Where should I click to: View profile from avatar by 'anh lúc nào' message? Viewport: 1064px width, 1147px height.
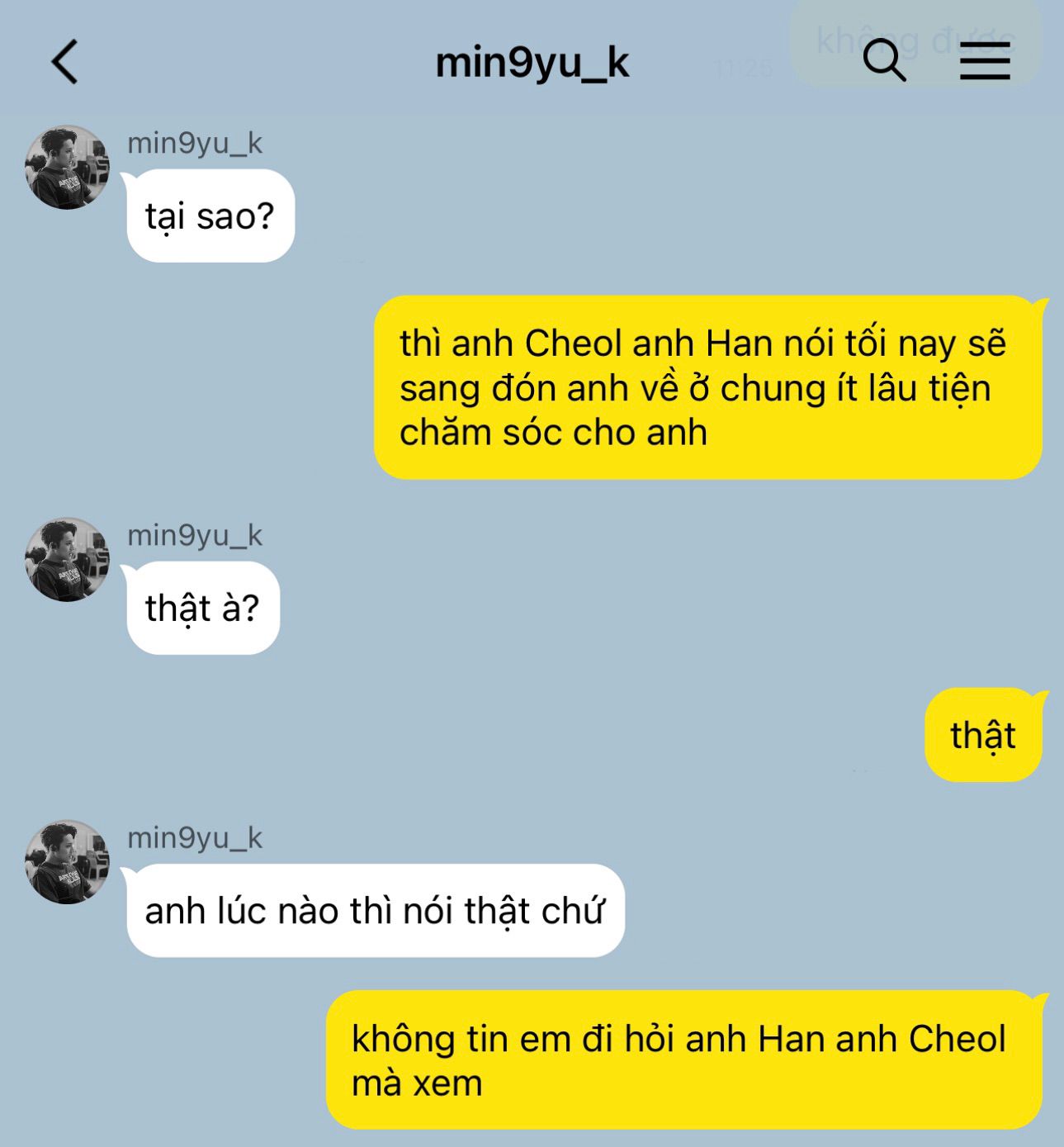pos(67,862)
